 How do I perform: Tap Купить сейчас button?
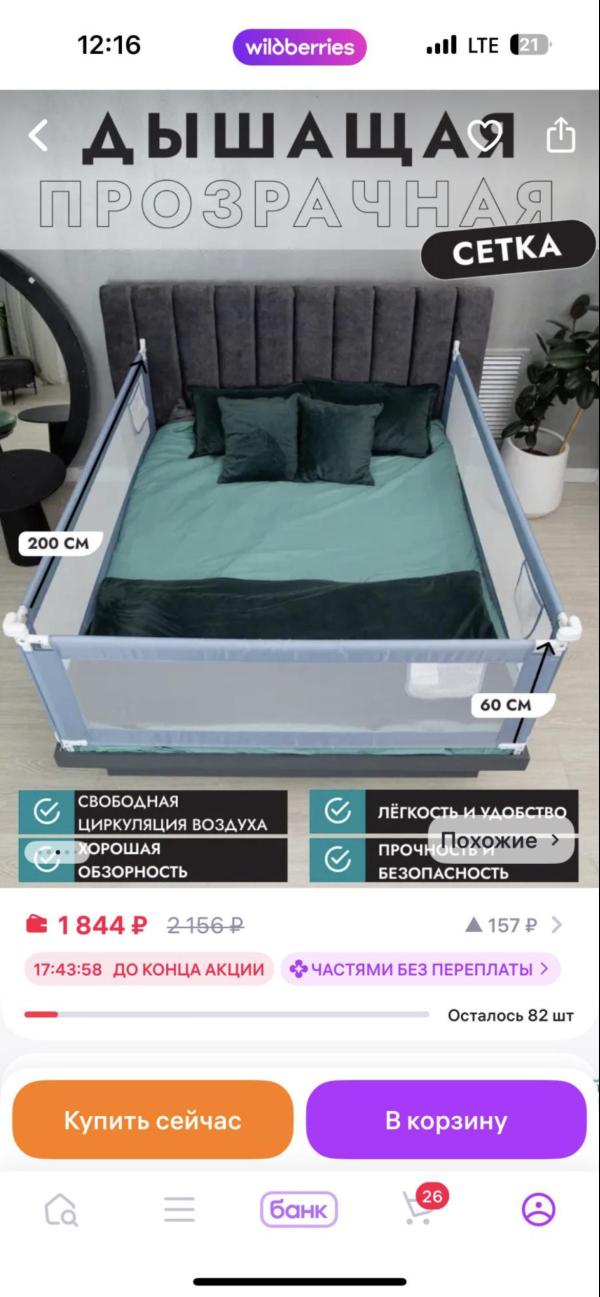153,1120
